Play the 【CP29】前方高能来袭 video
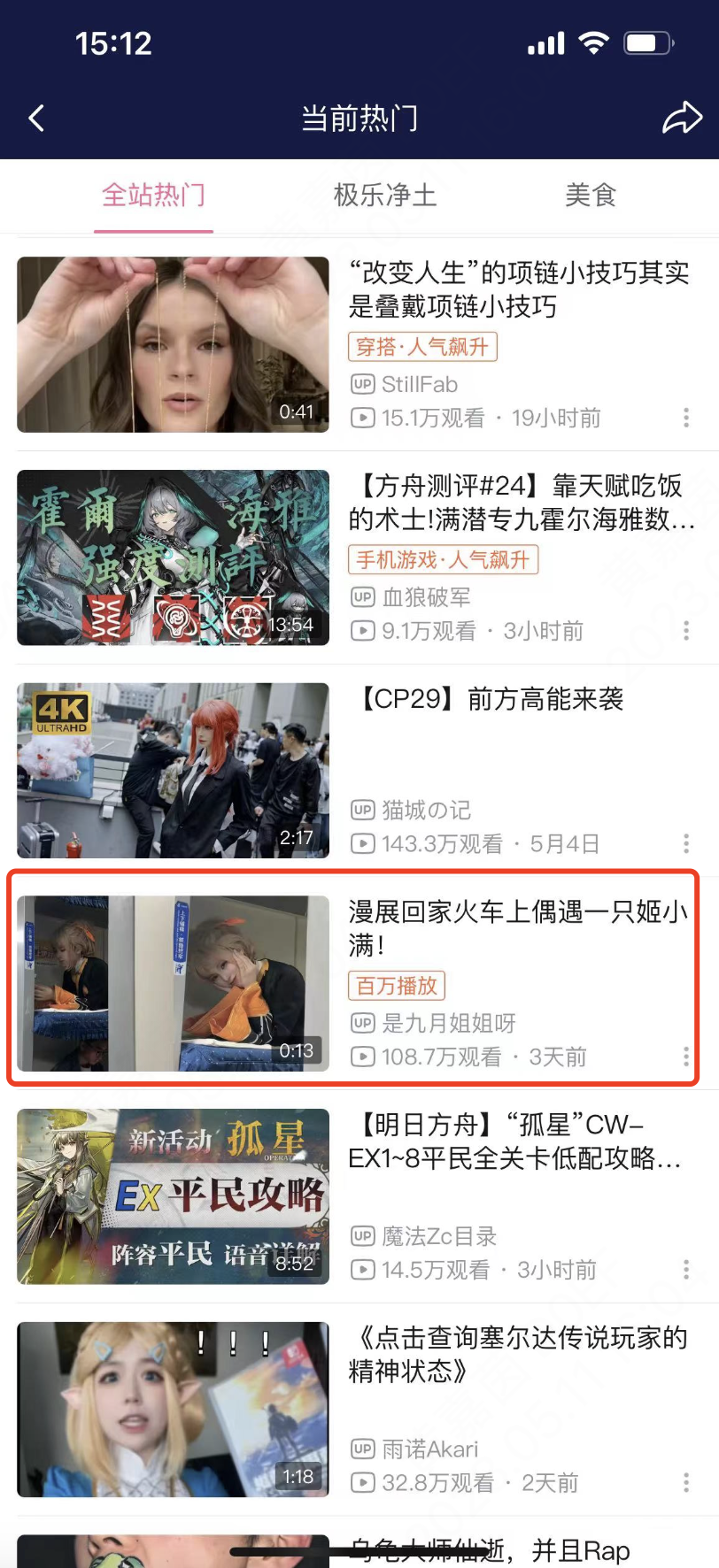 click(174, 770)
